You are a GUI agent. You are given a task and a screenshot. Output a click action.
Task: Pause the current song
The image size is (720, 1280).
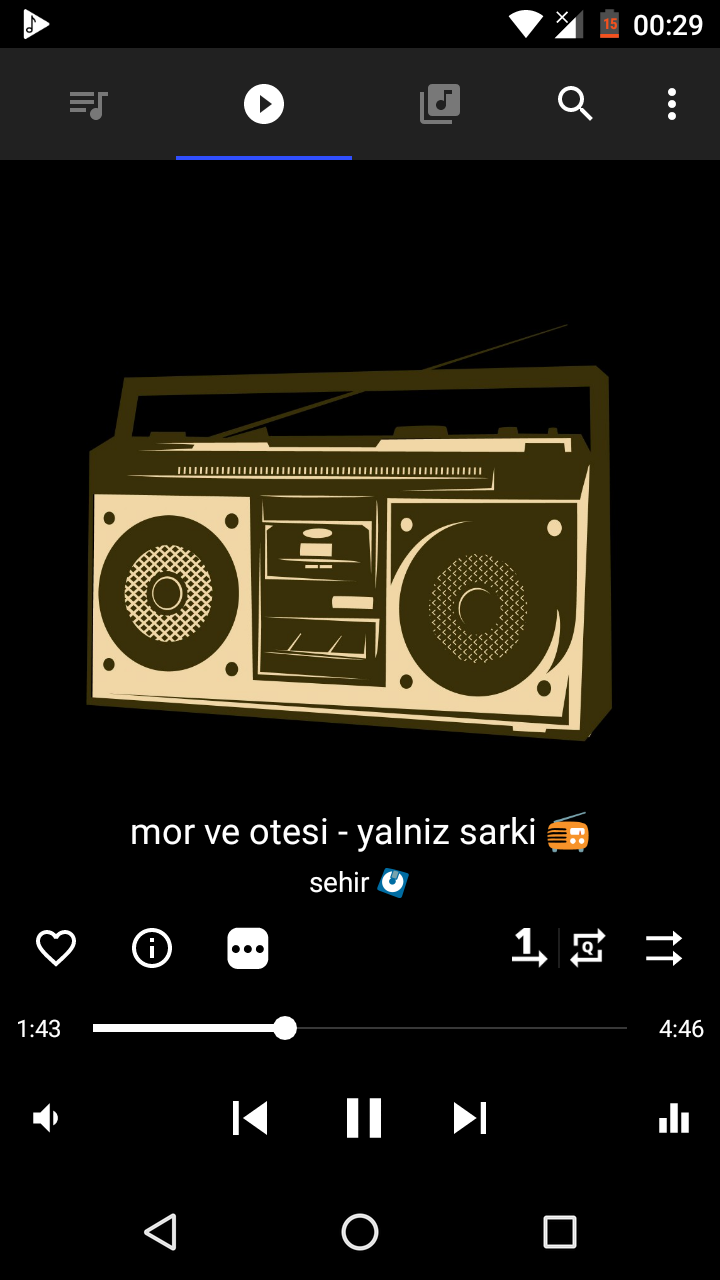coord(363,1118)
